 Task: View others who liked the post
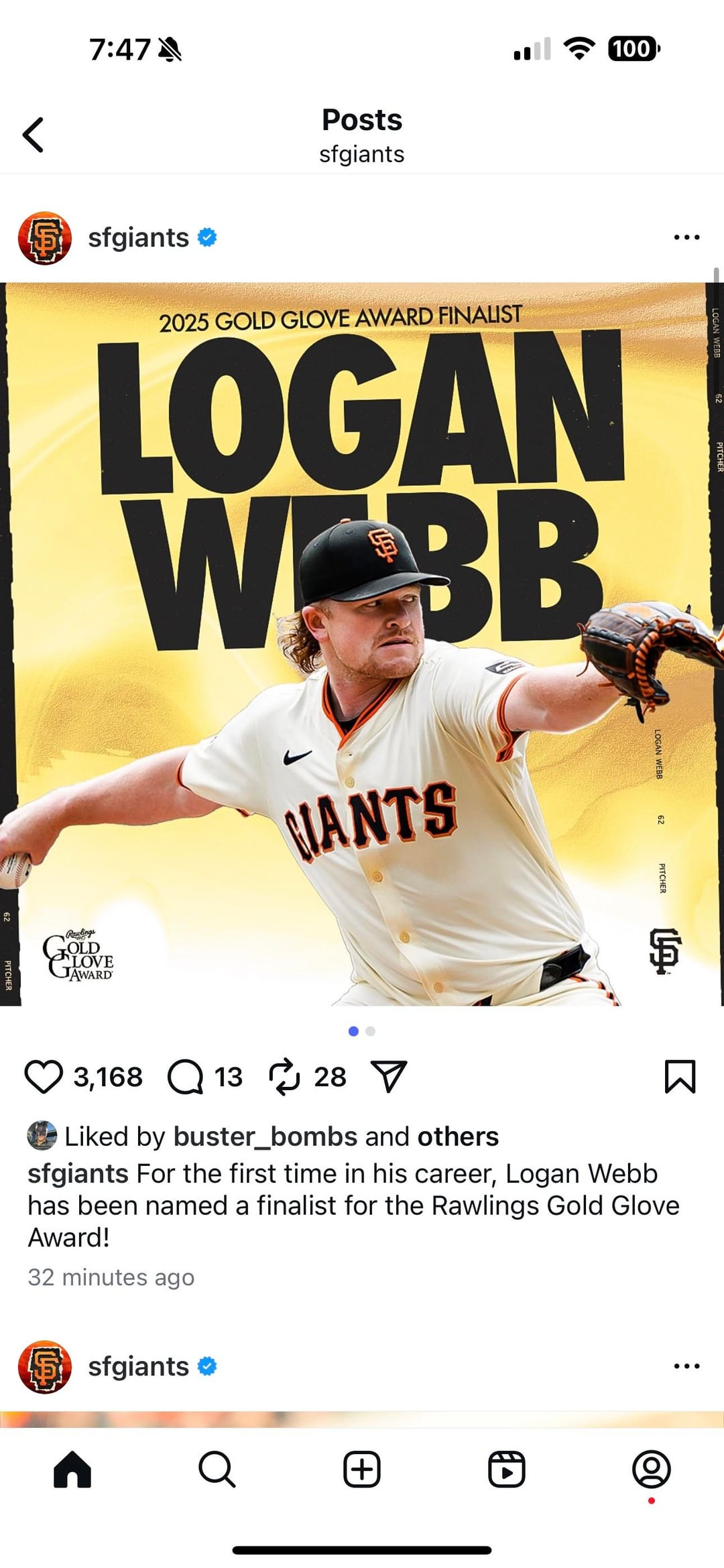pyautogui.click(x=458, y=1136)
